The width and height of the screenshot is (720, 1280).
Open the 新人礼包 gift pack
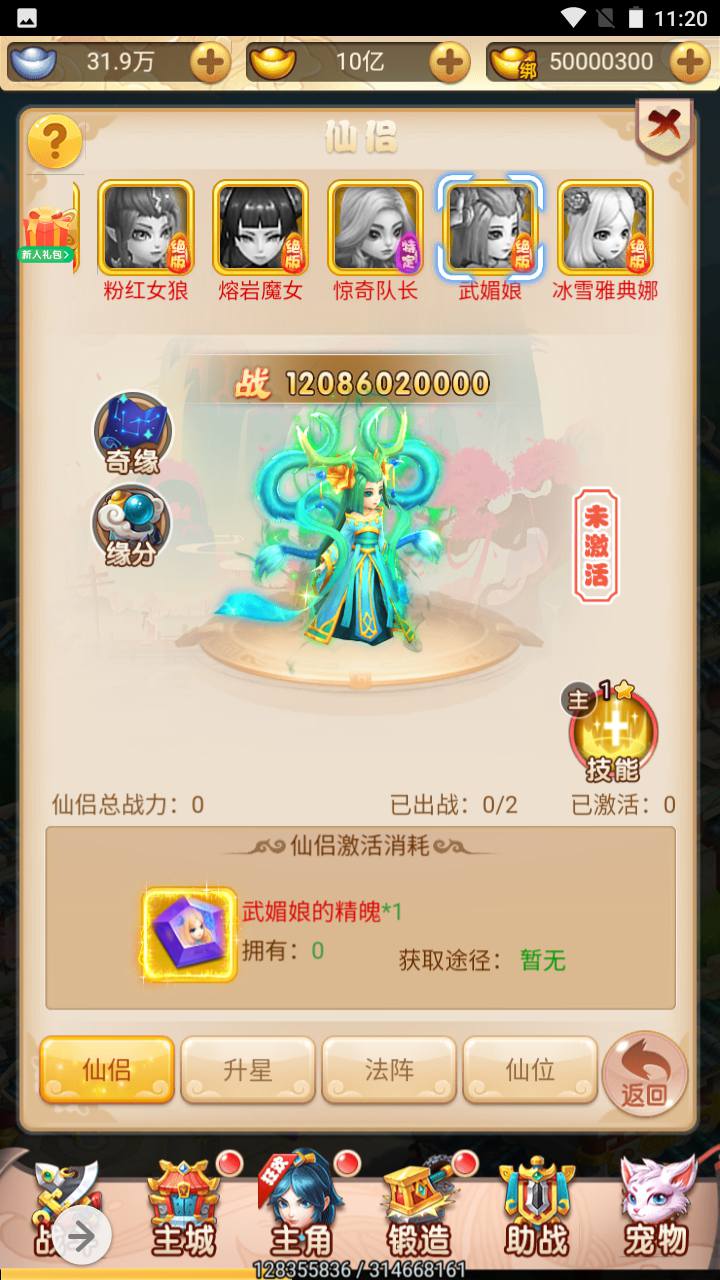tap(48, 233)
